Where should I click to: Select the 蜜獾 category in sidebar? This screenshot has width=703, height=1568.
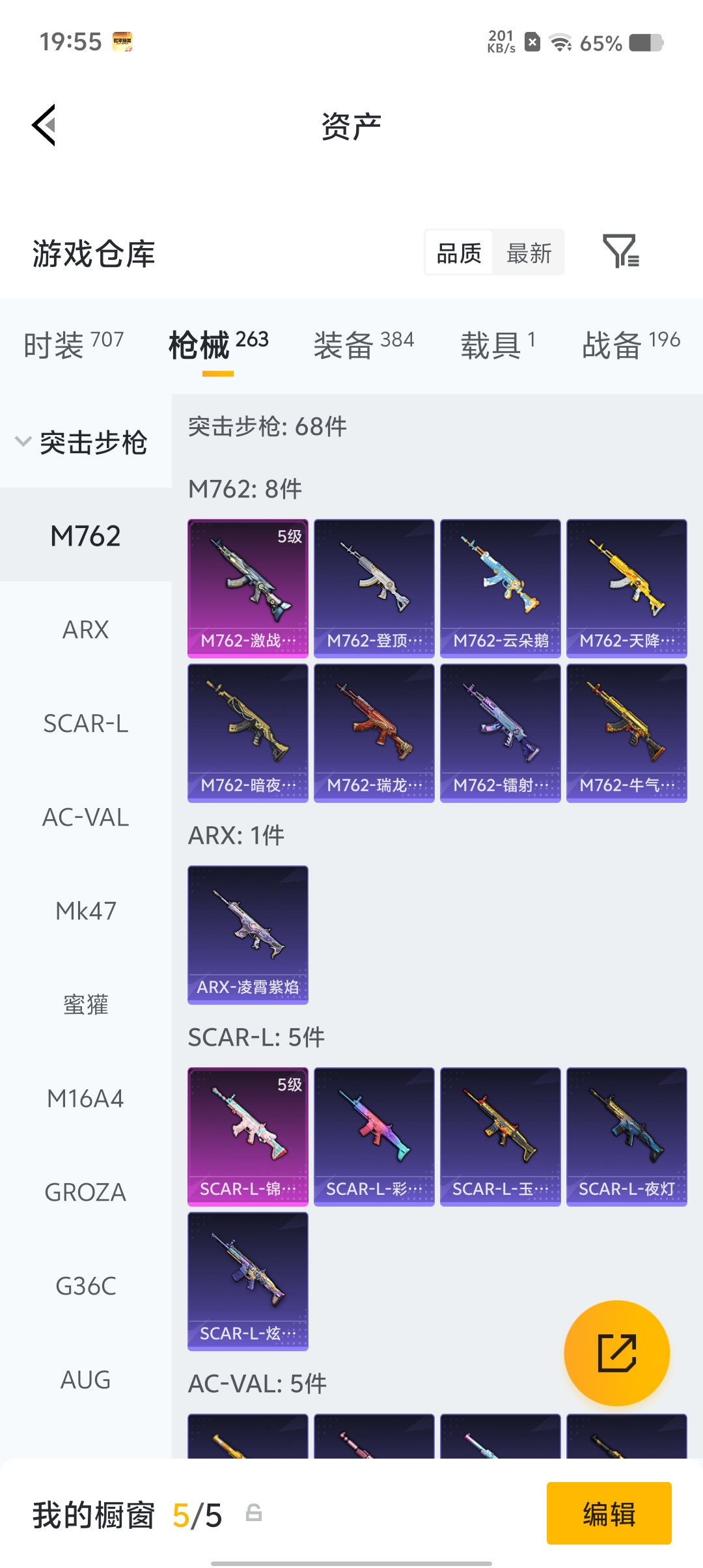85,1005
